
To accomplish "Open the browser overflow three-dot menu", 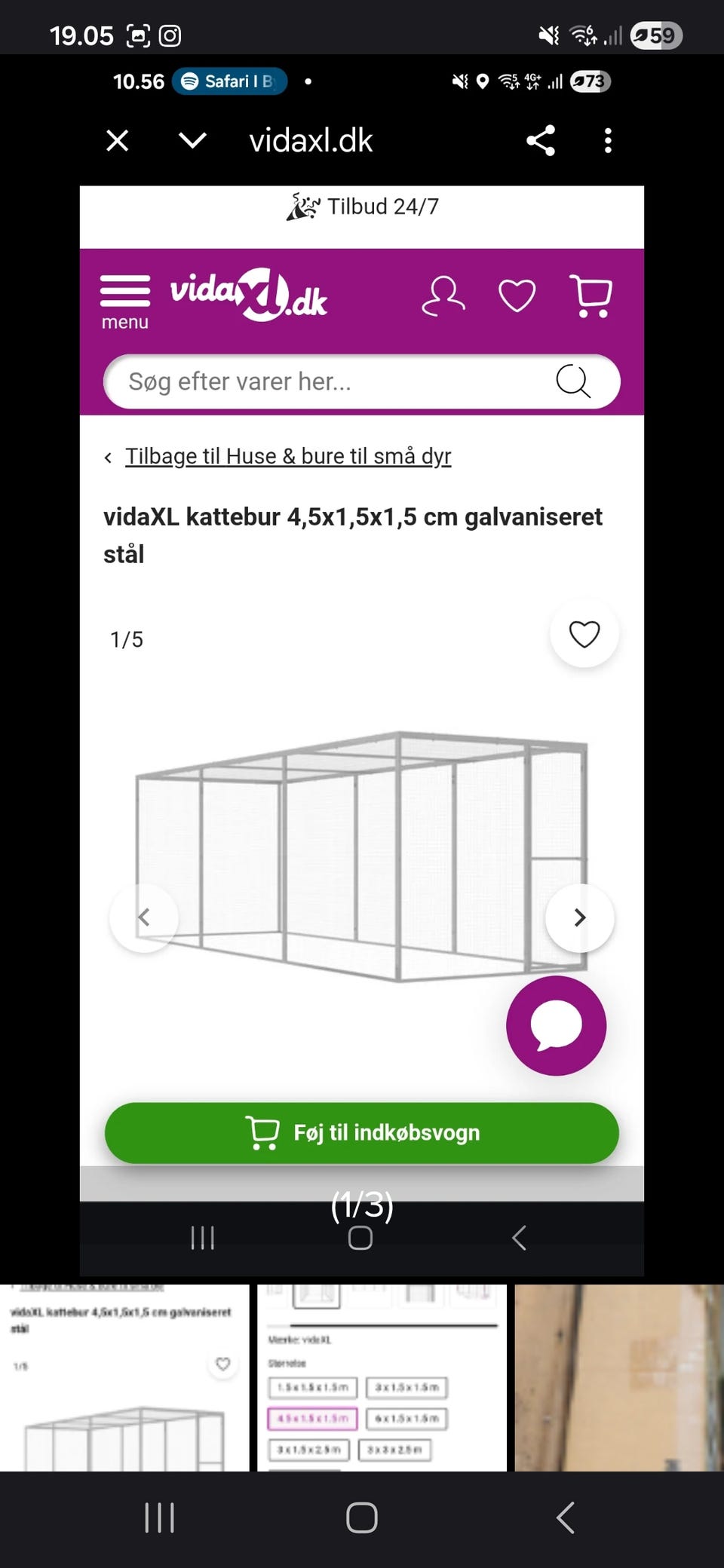I will tap(609, 140).
